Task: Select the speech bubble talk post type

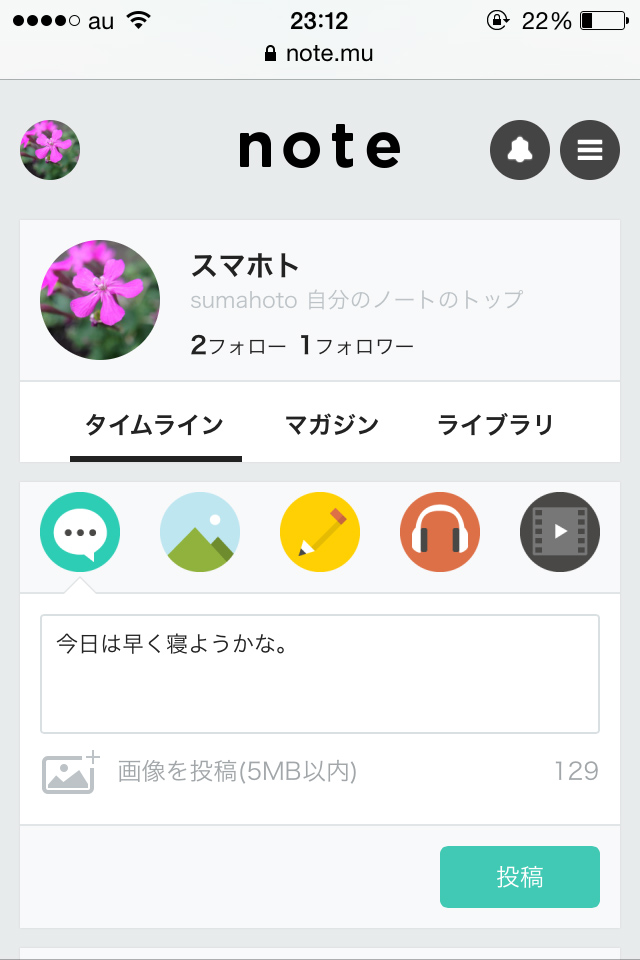Action: (80, 532)
